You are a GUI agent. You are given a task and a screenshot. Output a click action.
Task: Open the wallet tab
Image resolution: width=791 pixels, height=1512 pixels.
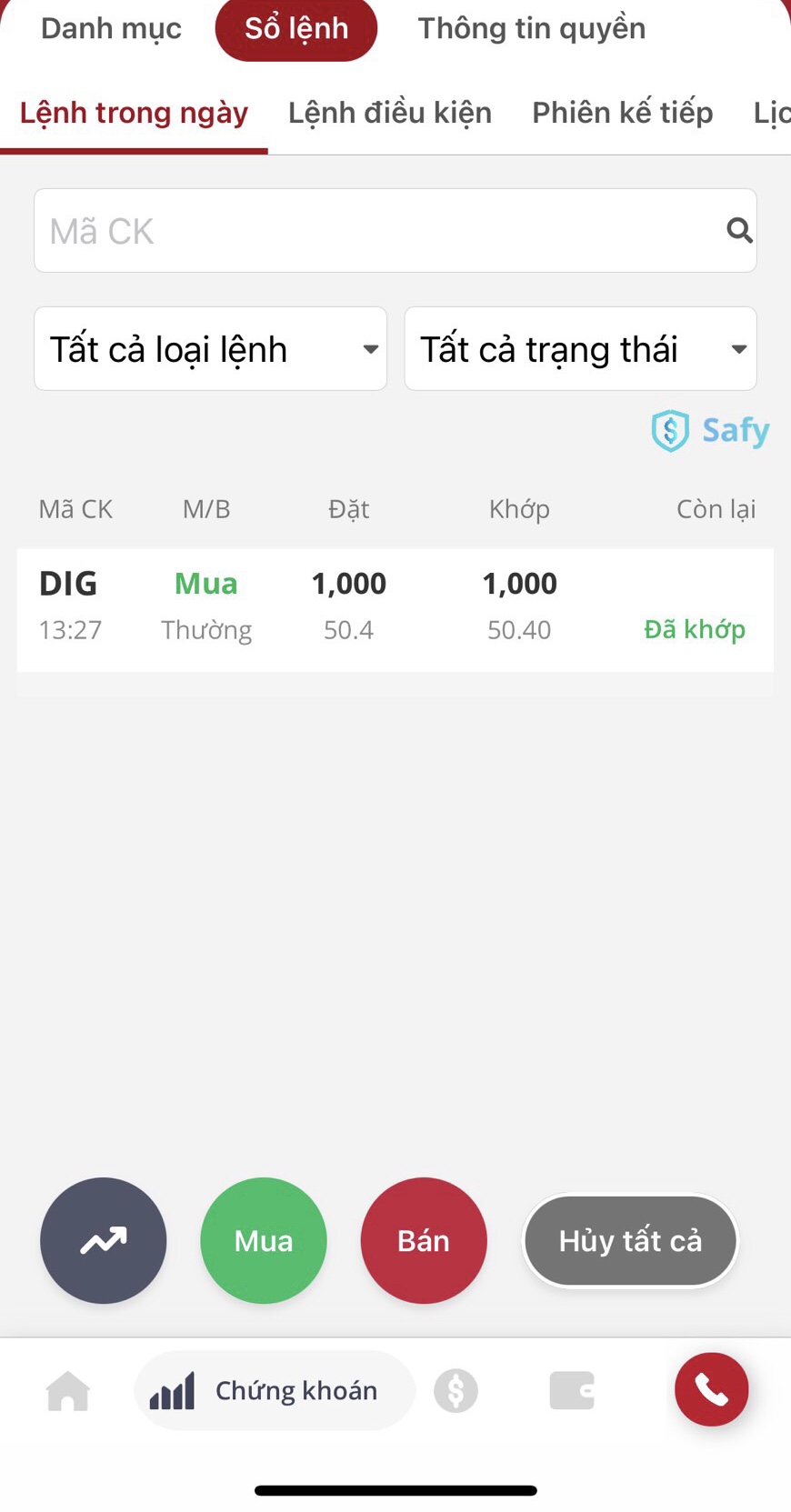572,1390
